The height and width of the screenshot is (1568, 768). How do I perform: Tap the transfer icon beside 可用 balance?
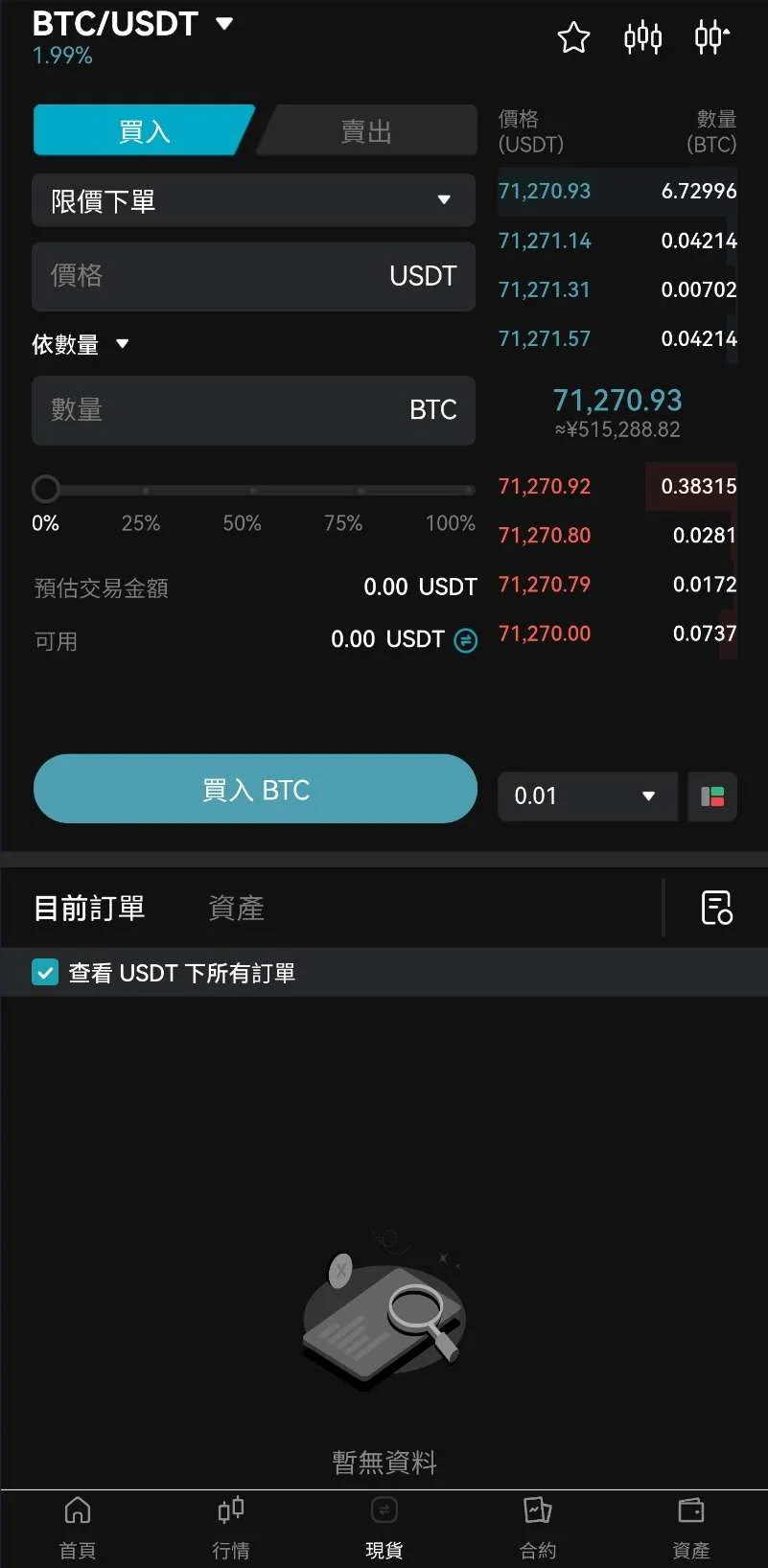465,640
